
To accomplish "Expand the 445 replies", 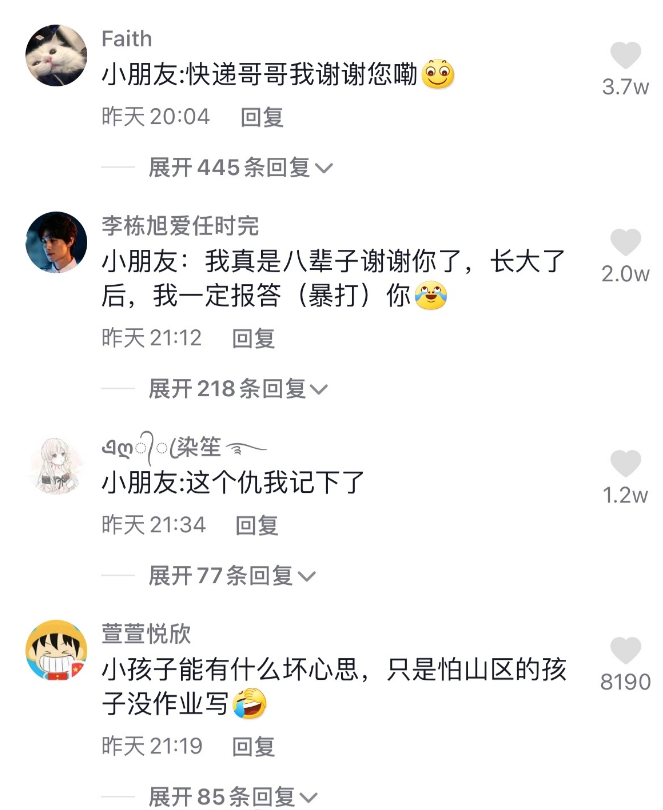I will [240, 168].
